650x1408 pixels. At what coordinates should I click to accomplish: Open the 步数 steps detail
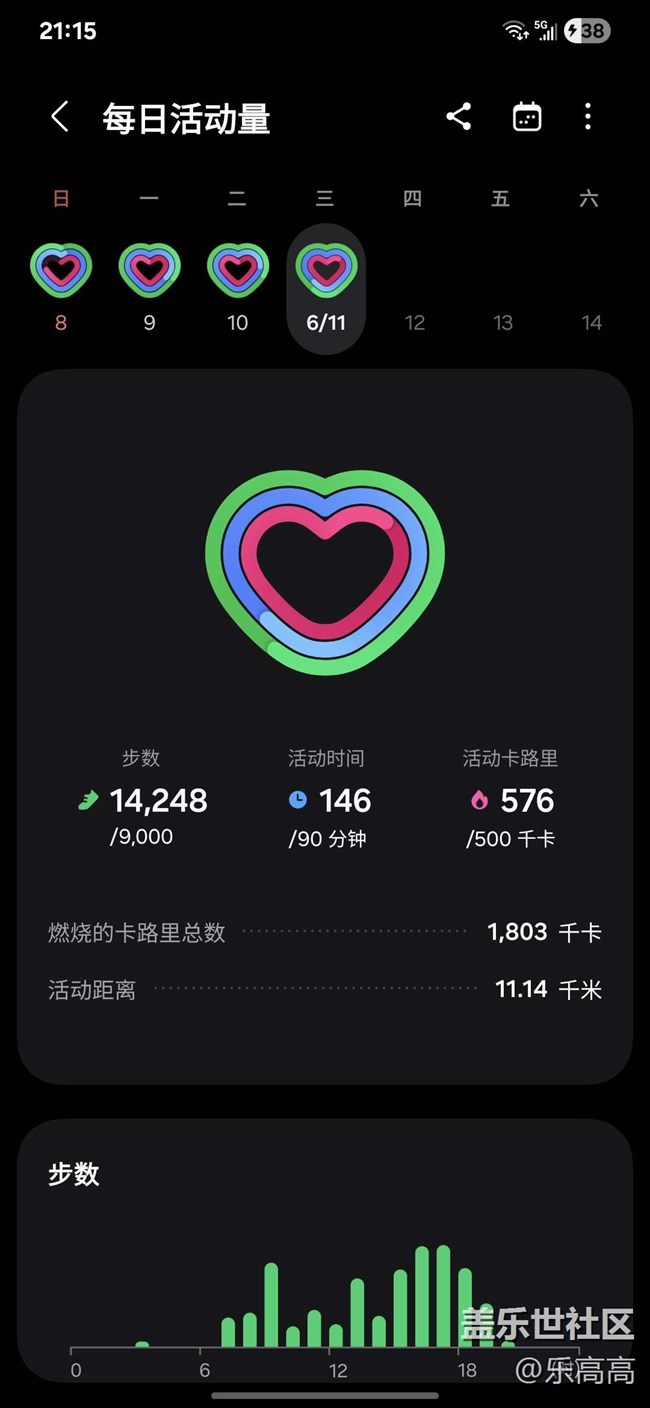point(142,799)
